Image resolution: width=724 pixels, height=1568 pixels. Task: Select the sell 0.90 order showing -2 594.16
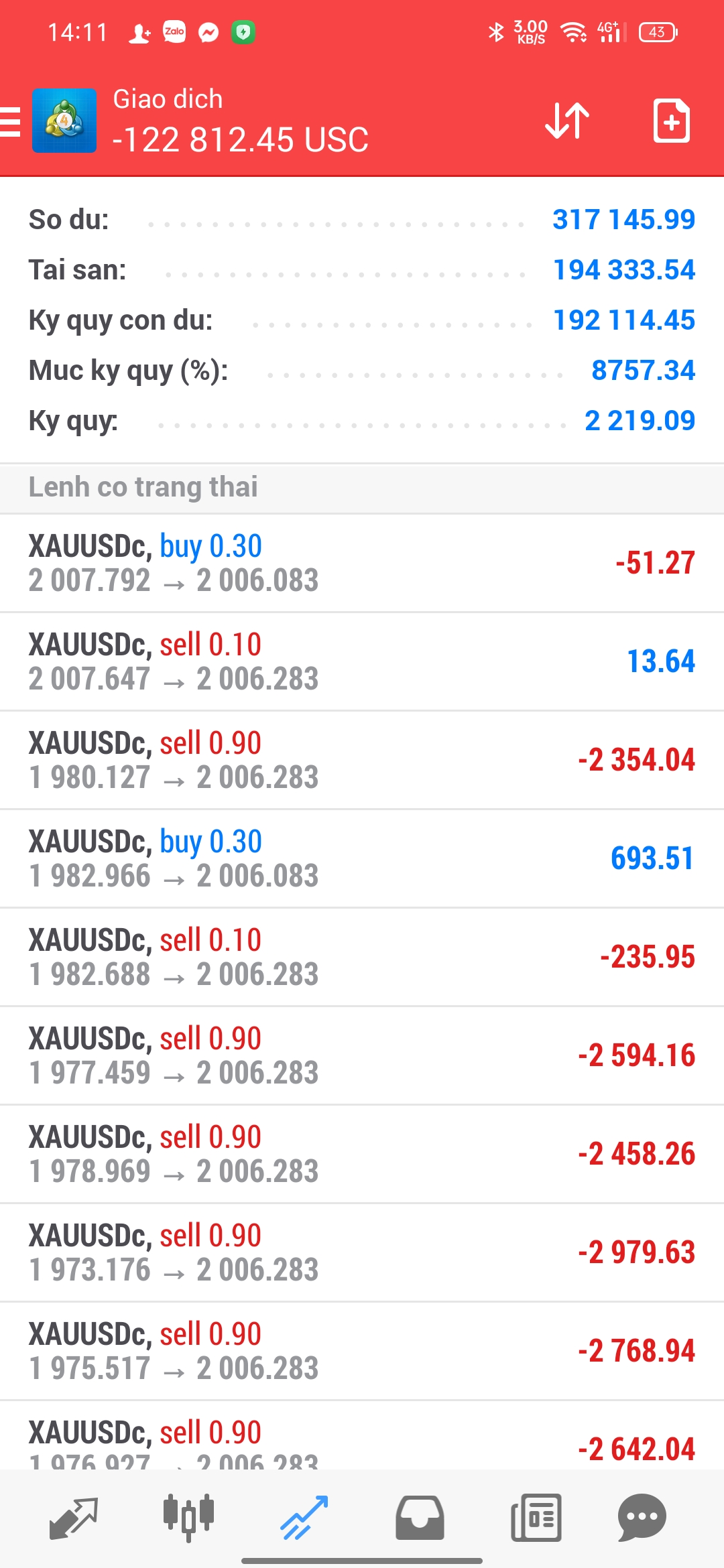pyautogui.click(x=362, y=1056)
